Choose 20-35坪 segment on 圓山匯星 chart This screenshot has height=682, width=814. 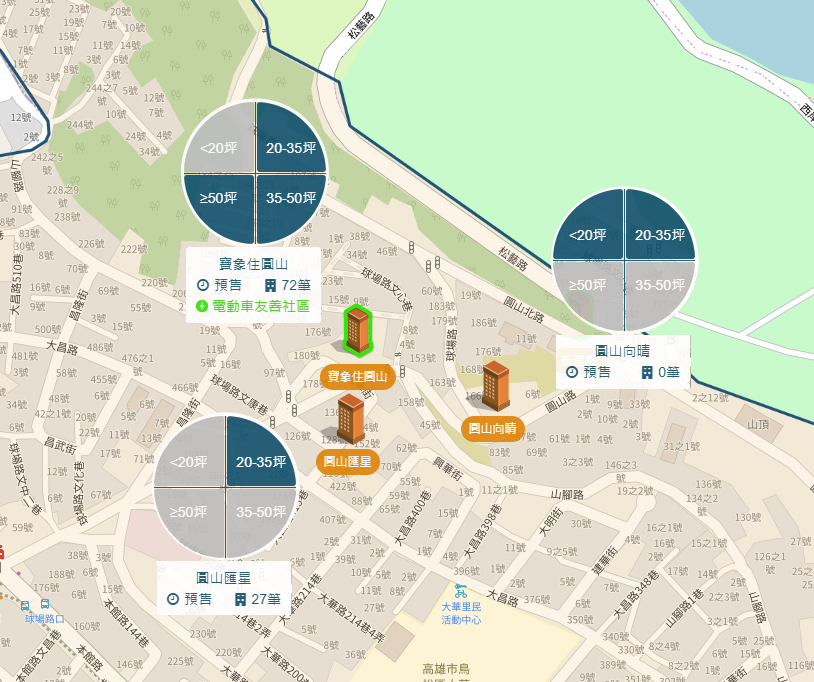tap(261, 462)
